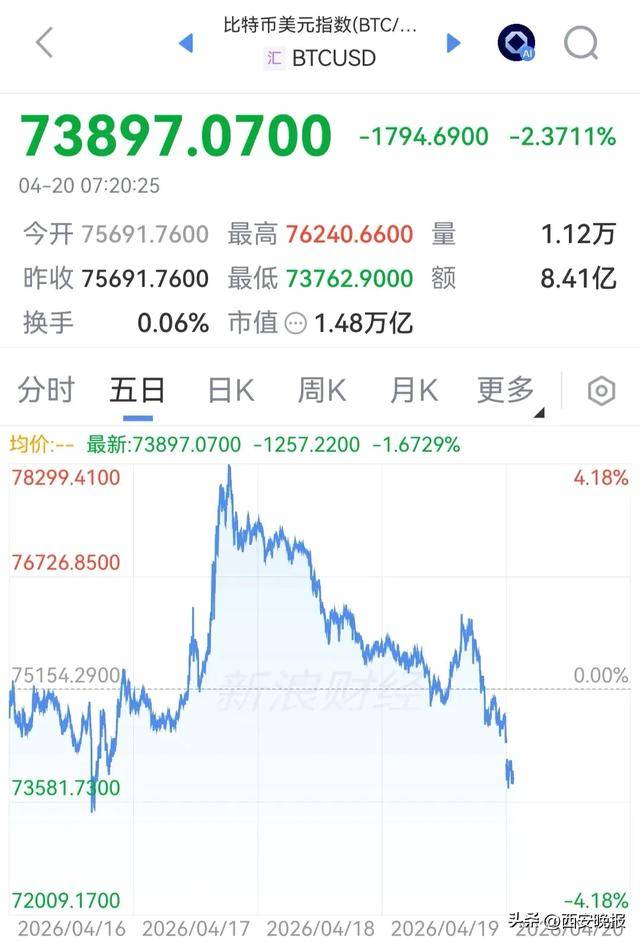Open the AI assistant icon

pos(516,42)
